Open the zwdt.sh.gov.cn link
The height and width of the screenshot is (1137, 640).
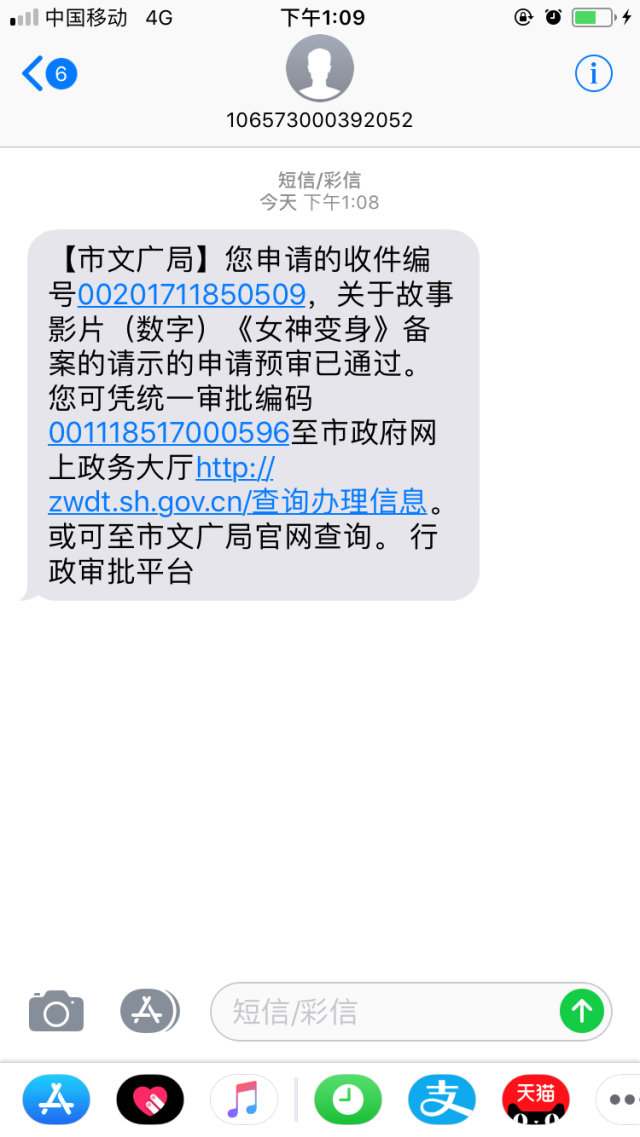(x=238, y=484)
